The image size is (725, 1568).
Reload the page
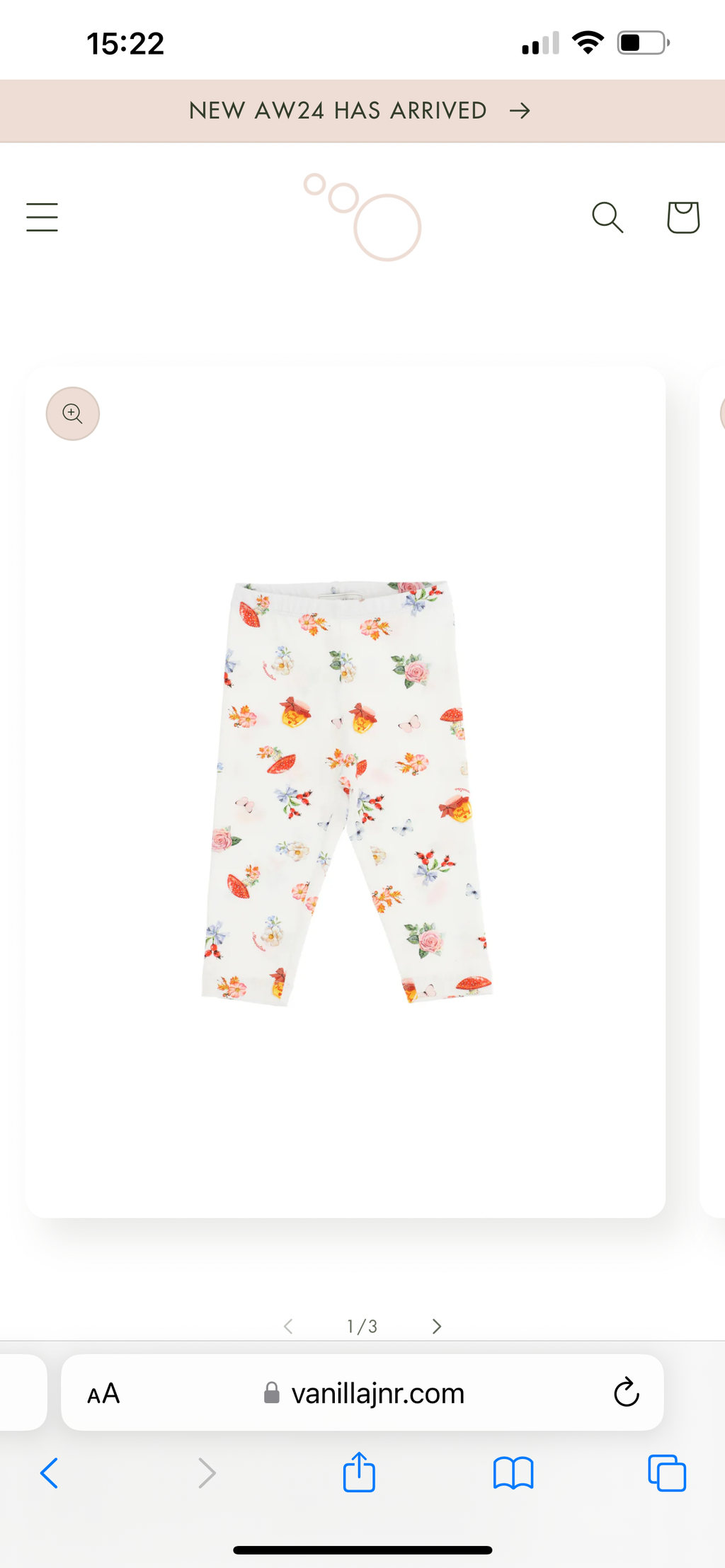(626, 1392)
